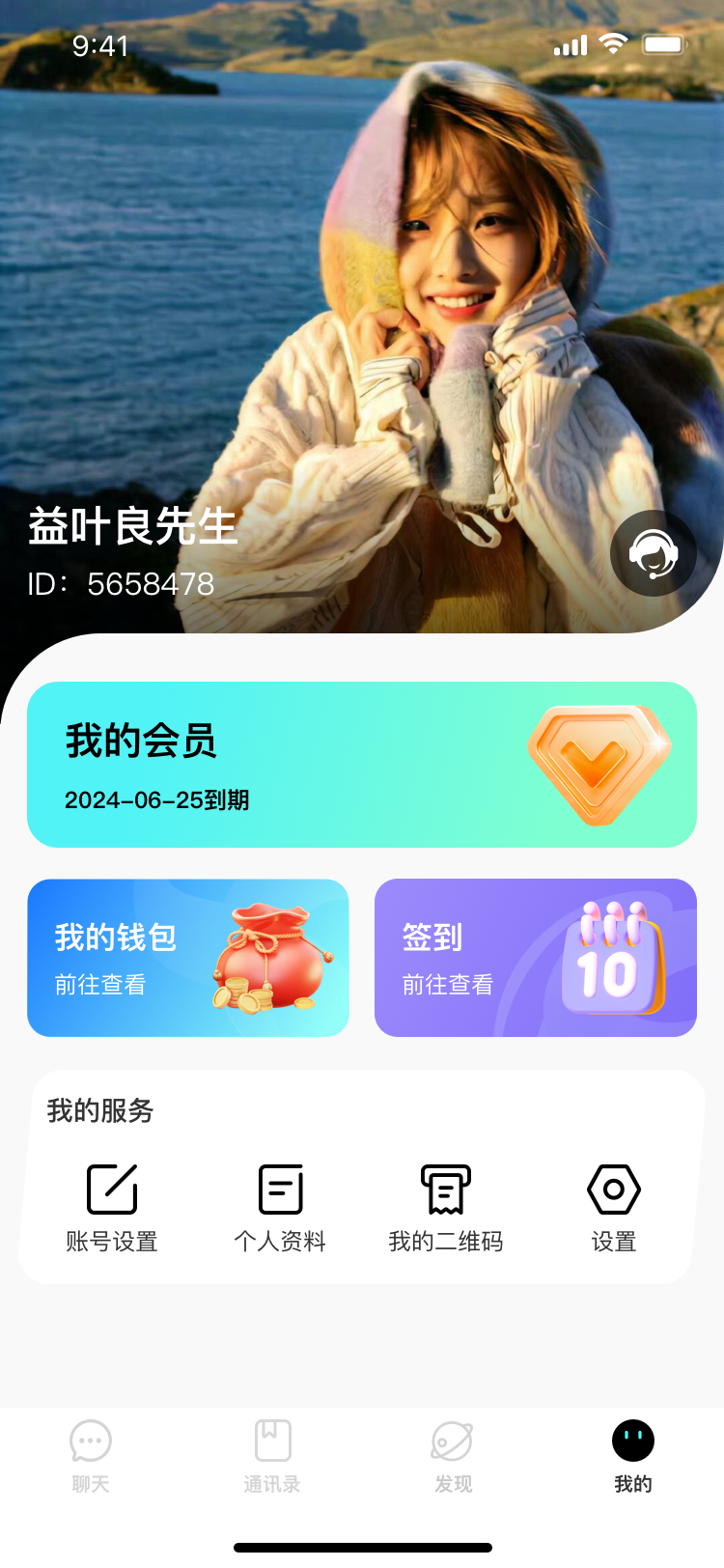The image size is (724, 1568).
Task: View 个人资料 personal profile
Action: click(x=280, y=1207)
